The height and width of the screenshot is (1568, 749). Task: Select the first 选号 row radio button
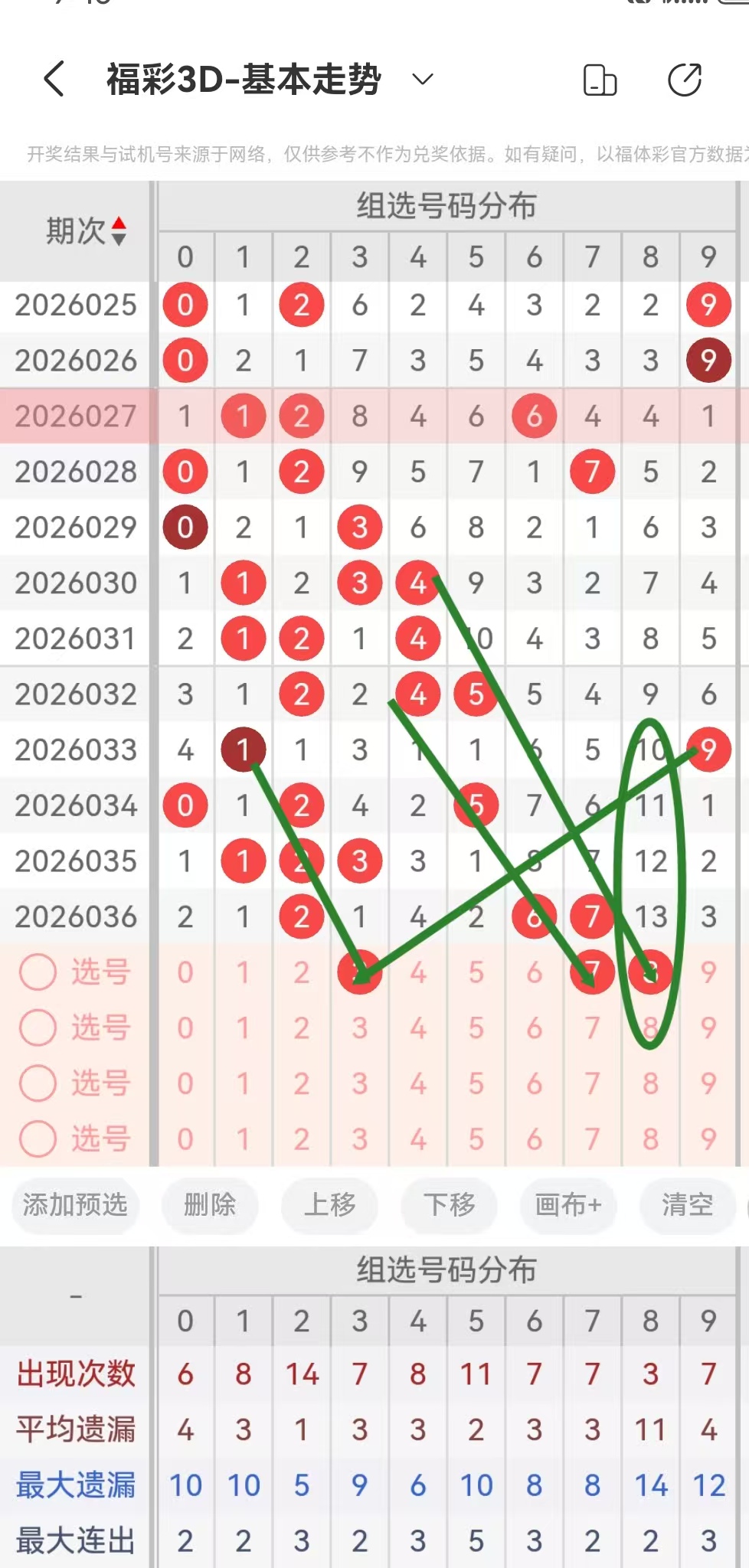[38, 972]
